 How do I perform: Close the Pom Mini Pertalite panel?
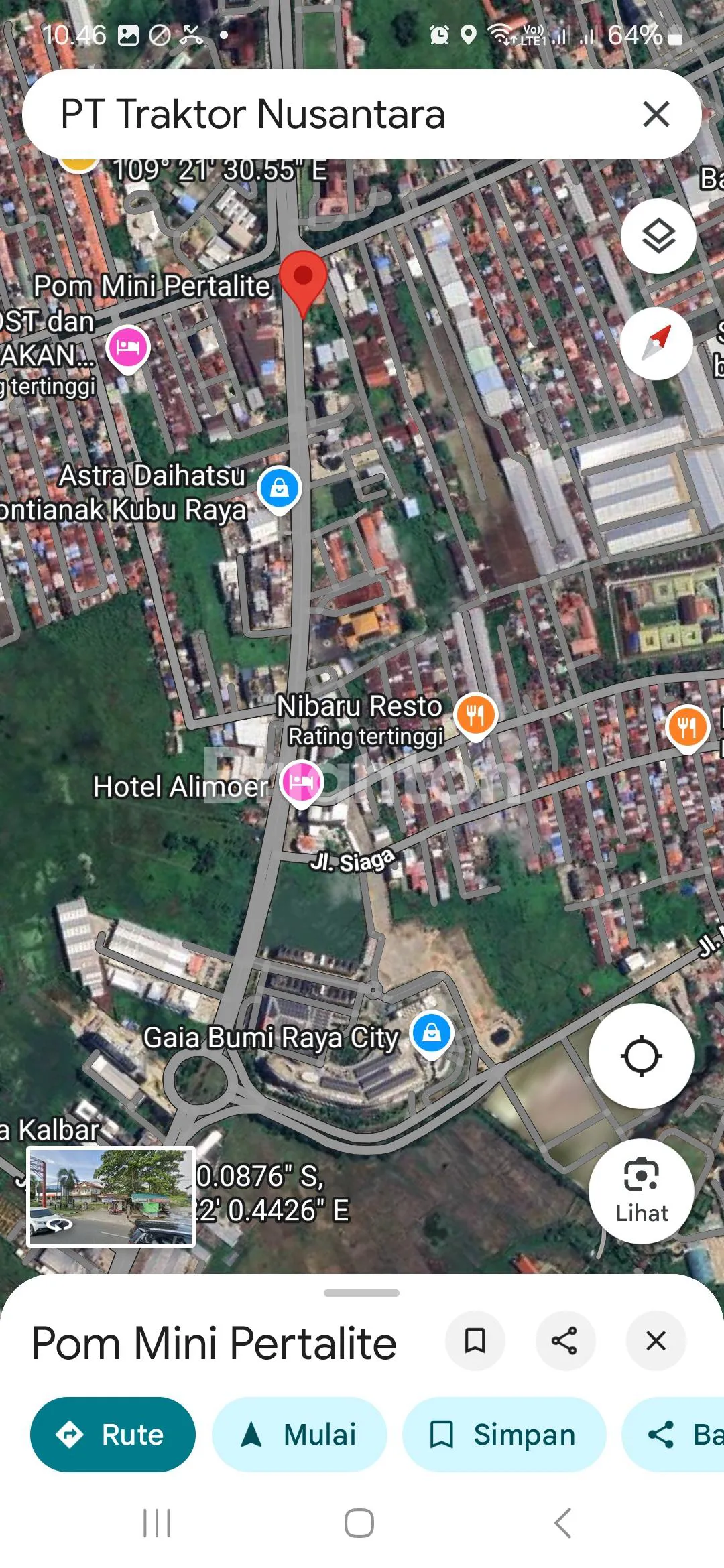coord(656,1341)
